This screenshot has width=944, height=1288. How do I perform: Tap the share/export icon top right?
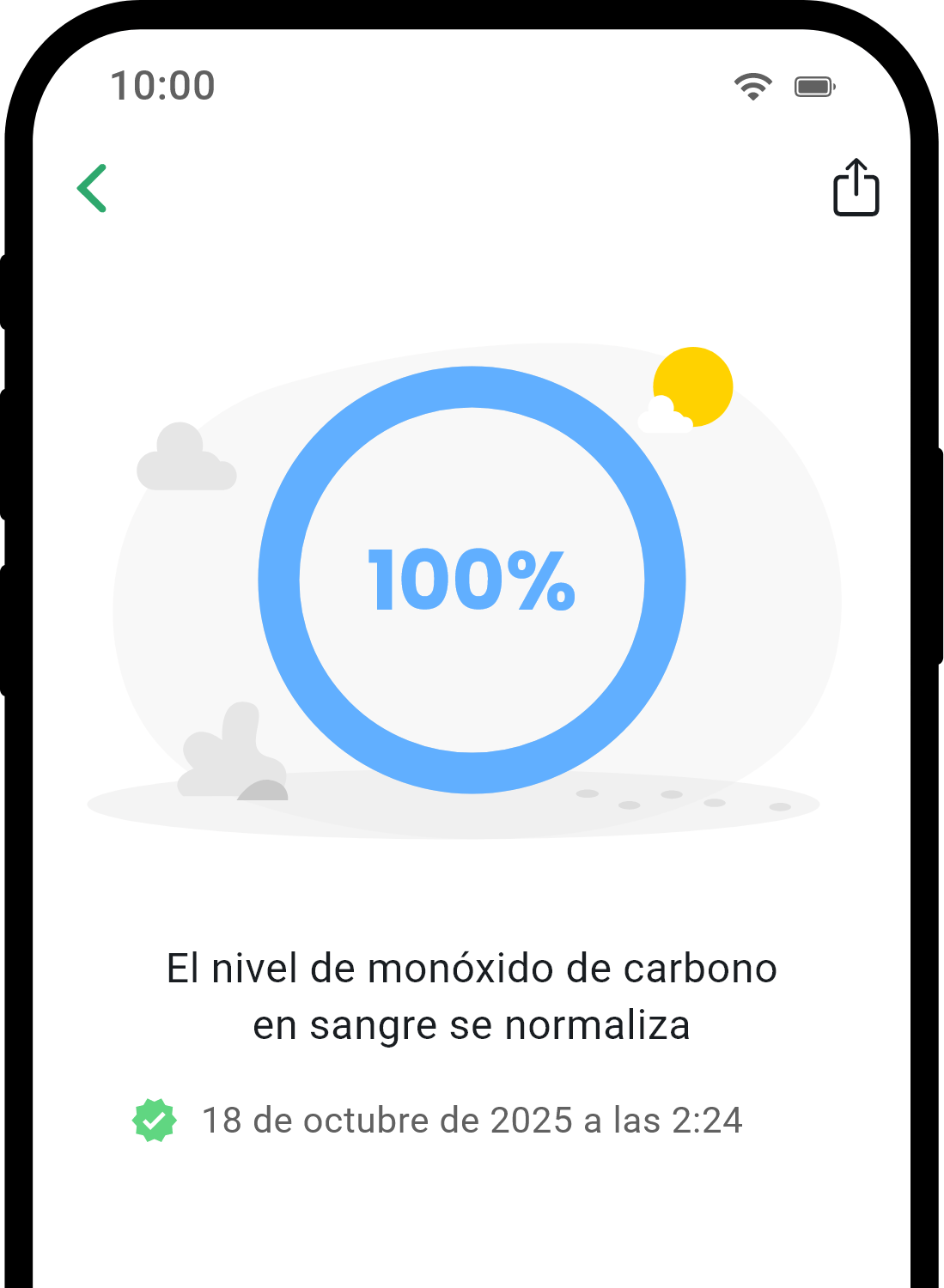[856, 188]
